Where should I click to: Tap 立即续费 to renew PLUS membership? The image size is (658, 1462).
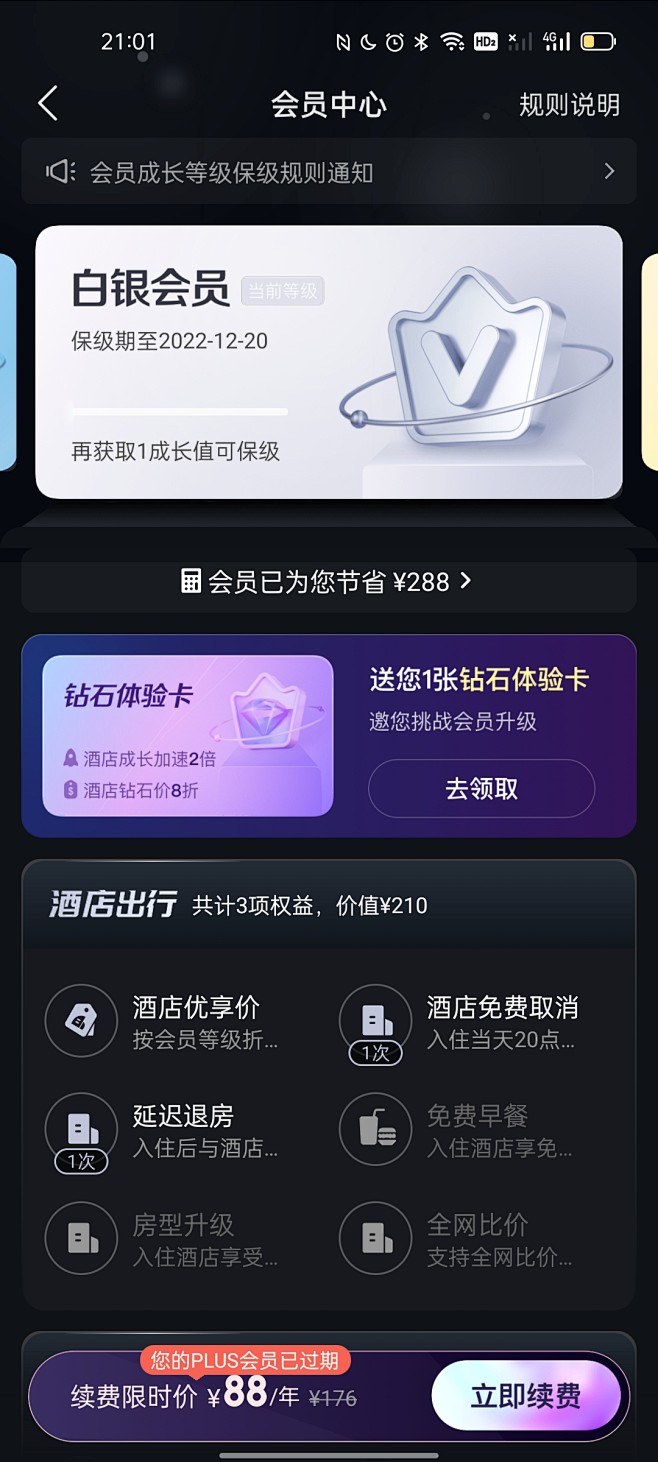pos(526,1396)
